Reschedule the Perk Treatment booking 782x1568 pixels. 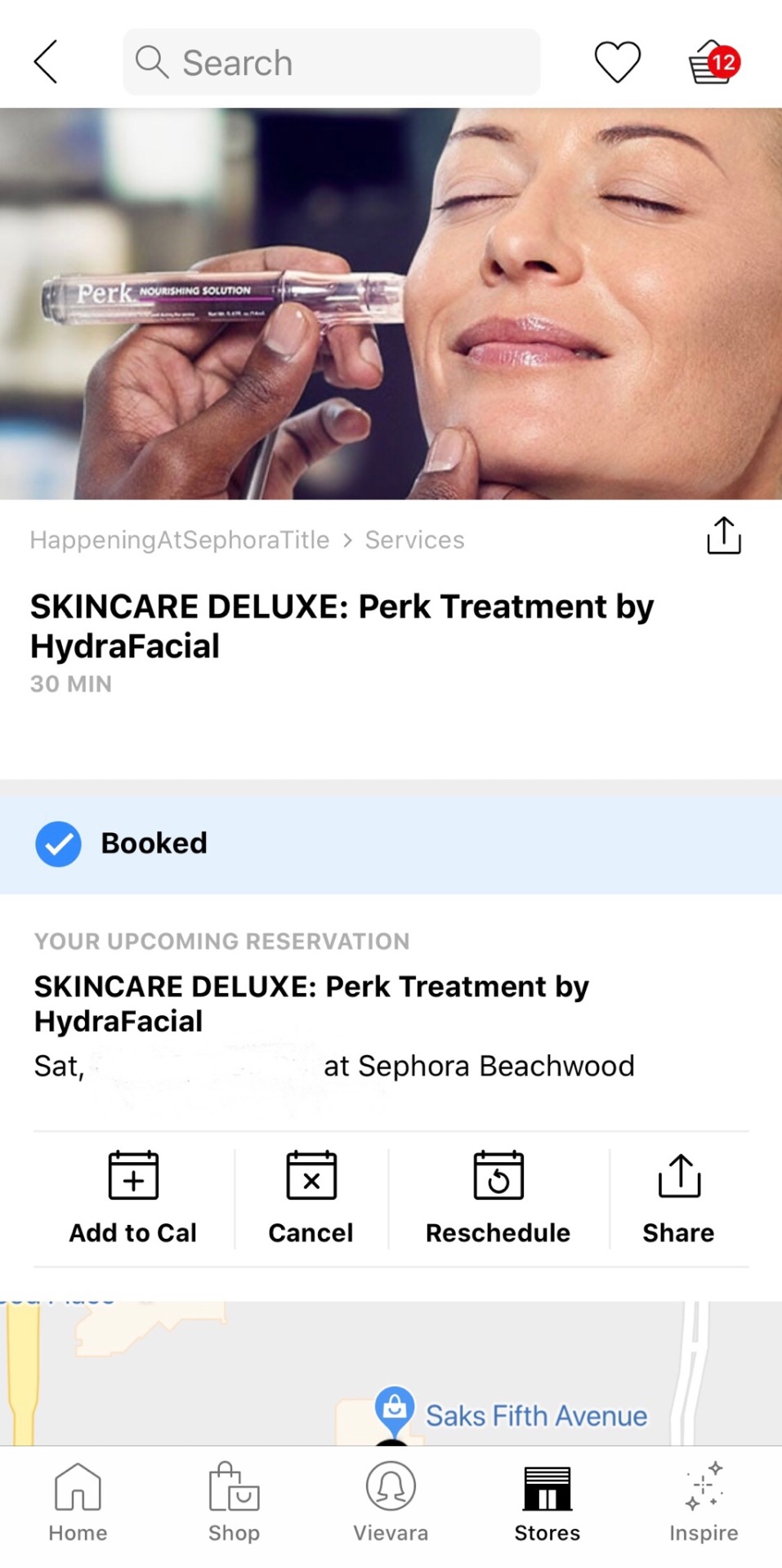point(498,1198)
